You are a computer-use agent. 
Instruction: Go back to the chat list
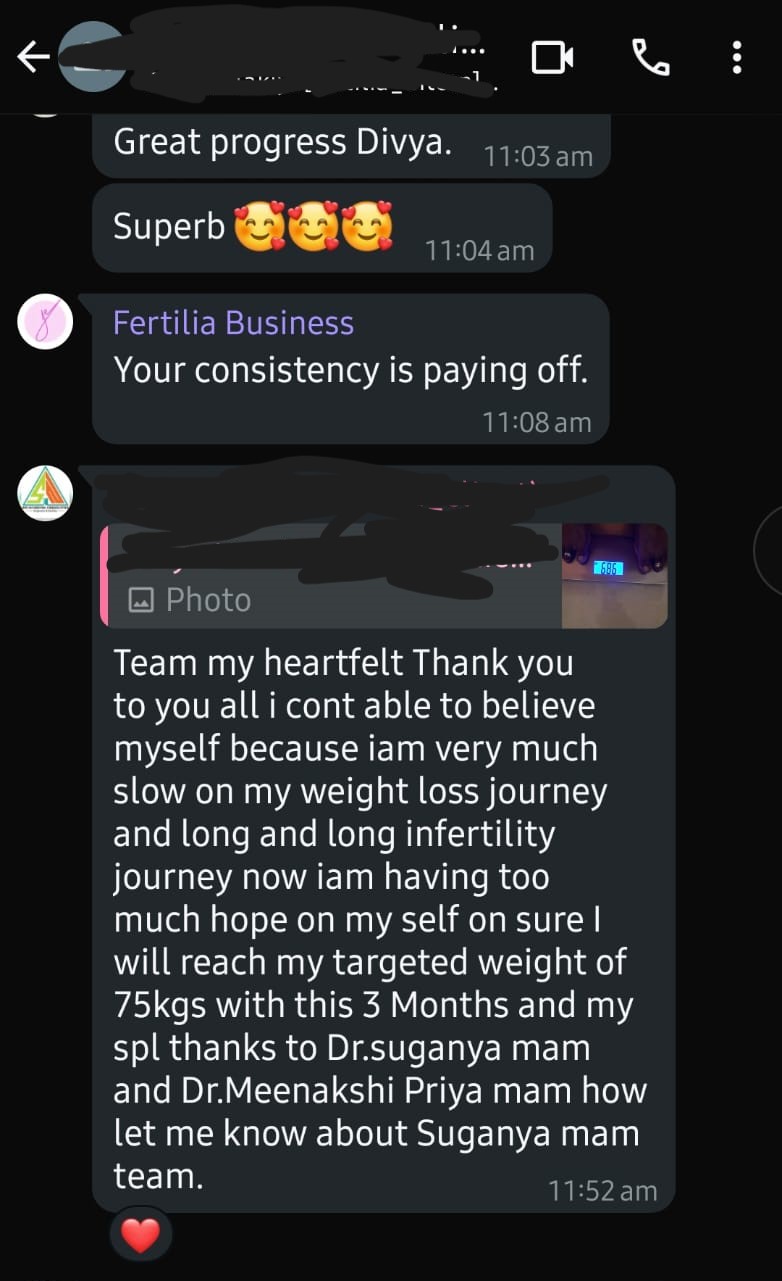[x=33, y=58]
